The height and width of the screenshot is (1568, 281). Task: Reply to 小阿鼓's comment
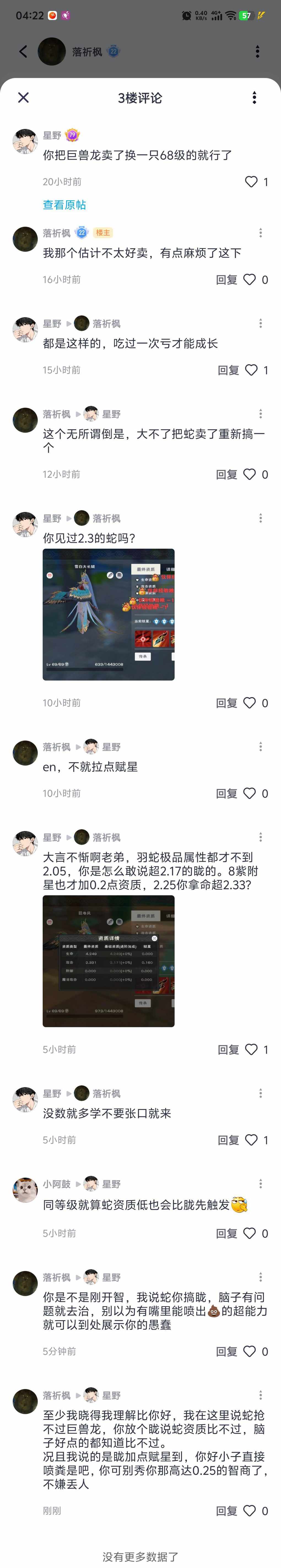pyautogui.click(x=226, y=1233)
